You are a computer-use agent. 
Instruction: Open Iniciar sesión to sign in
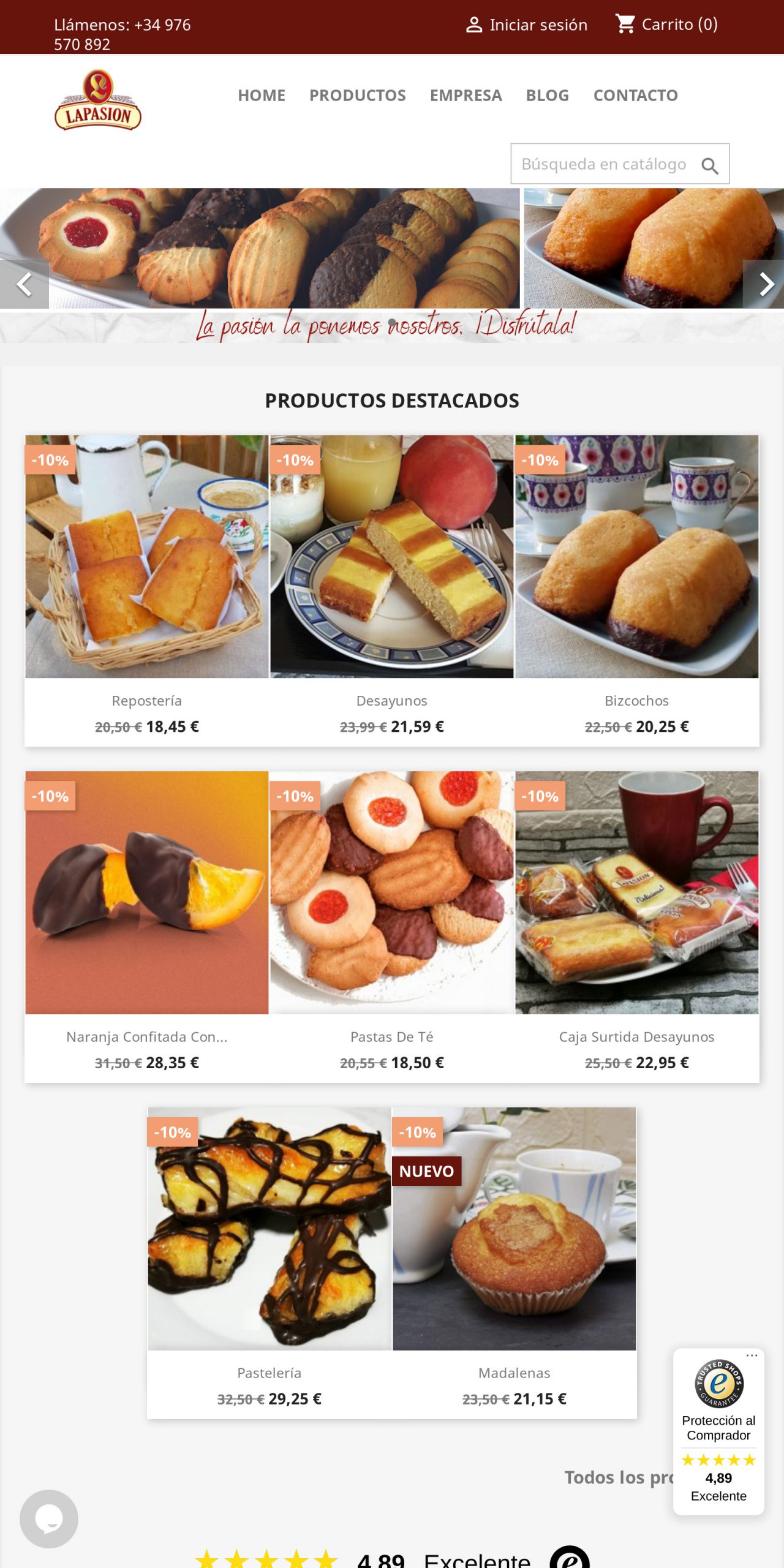tap(527, 25)
